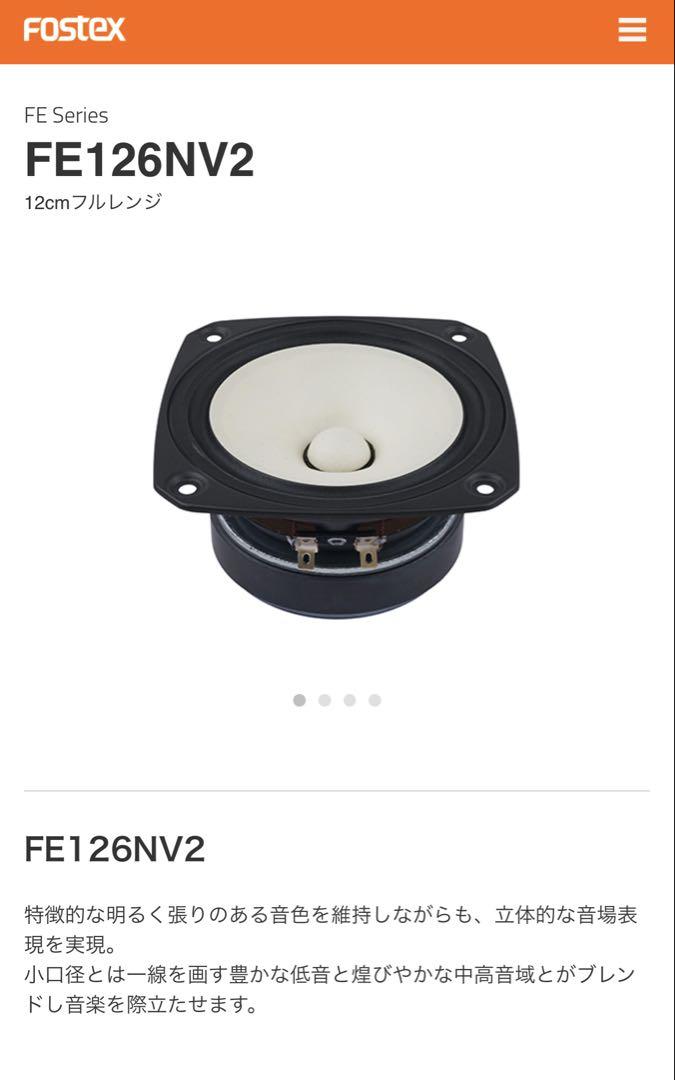The image size is (675, 1080).
Task: Select the third image carousel dot
Action: 349,700
